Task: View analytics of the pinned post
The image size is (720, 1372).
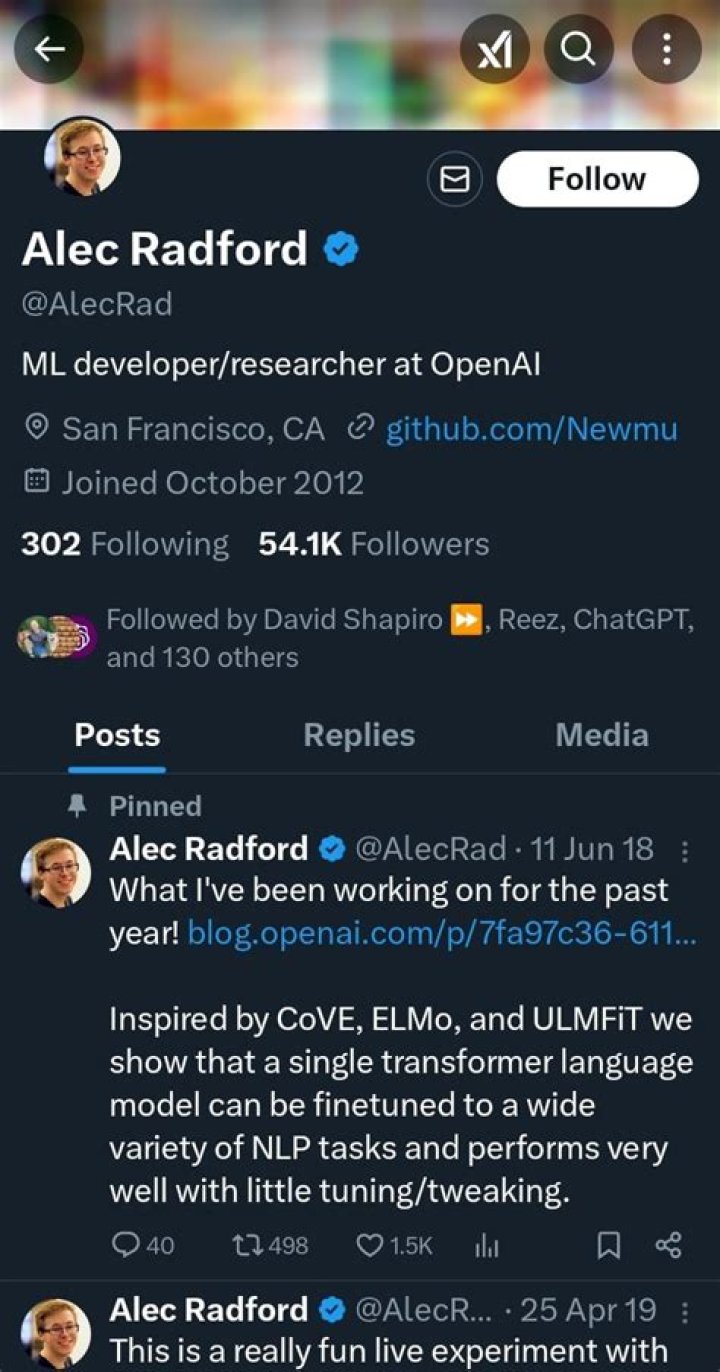Action: click(x=485, y=1245)
